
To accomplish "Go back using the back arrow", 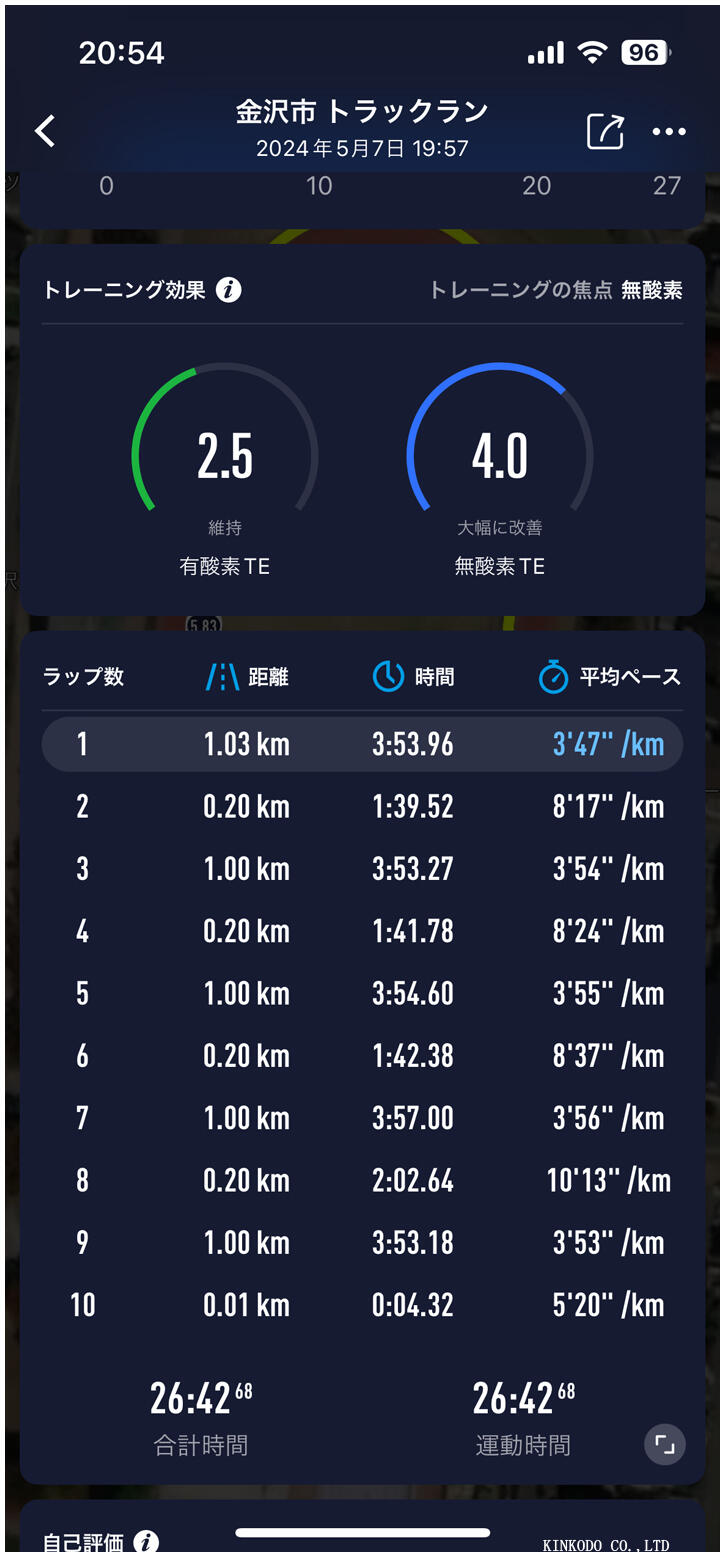I will [x=45, y=131].
